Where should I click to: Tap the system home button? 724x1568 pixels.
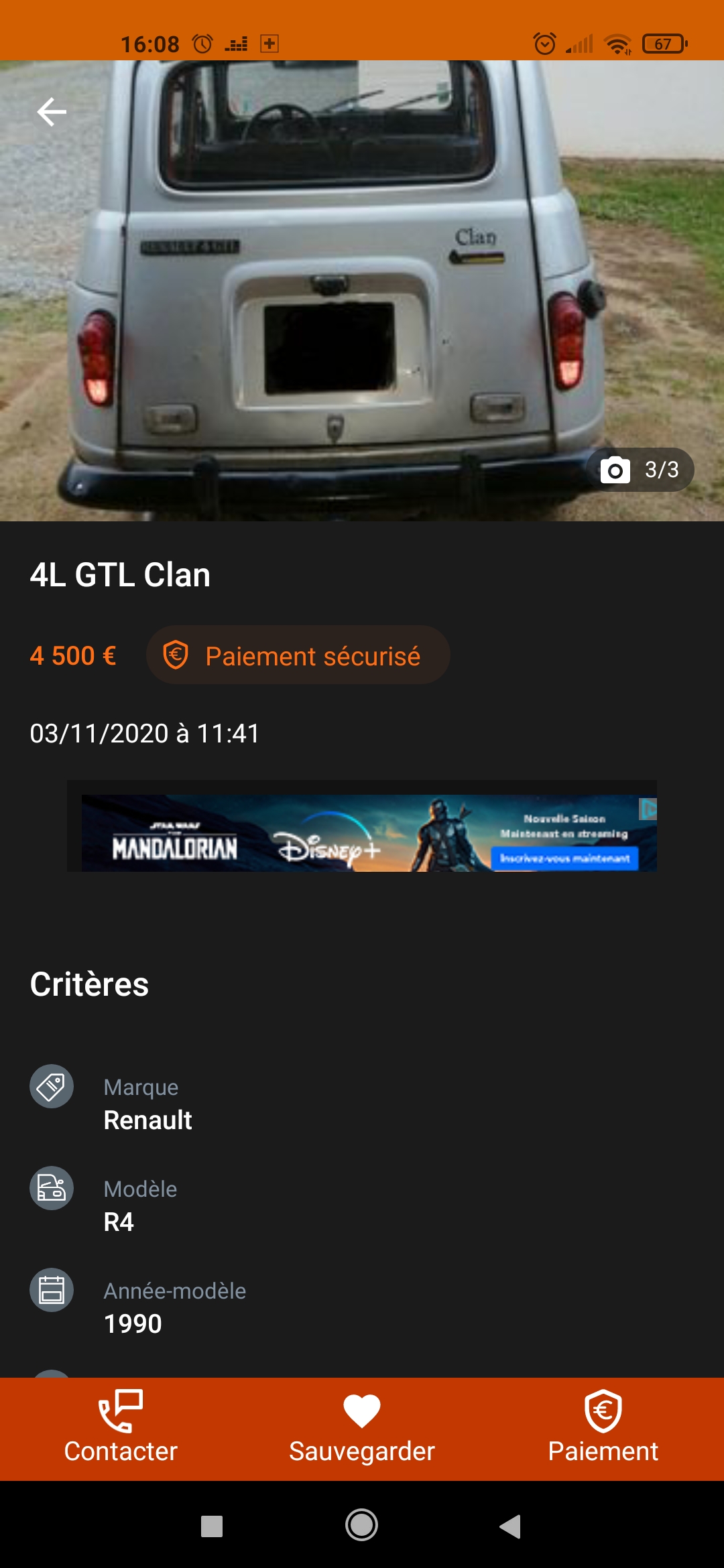(362, 1526)
